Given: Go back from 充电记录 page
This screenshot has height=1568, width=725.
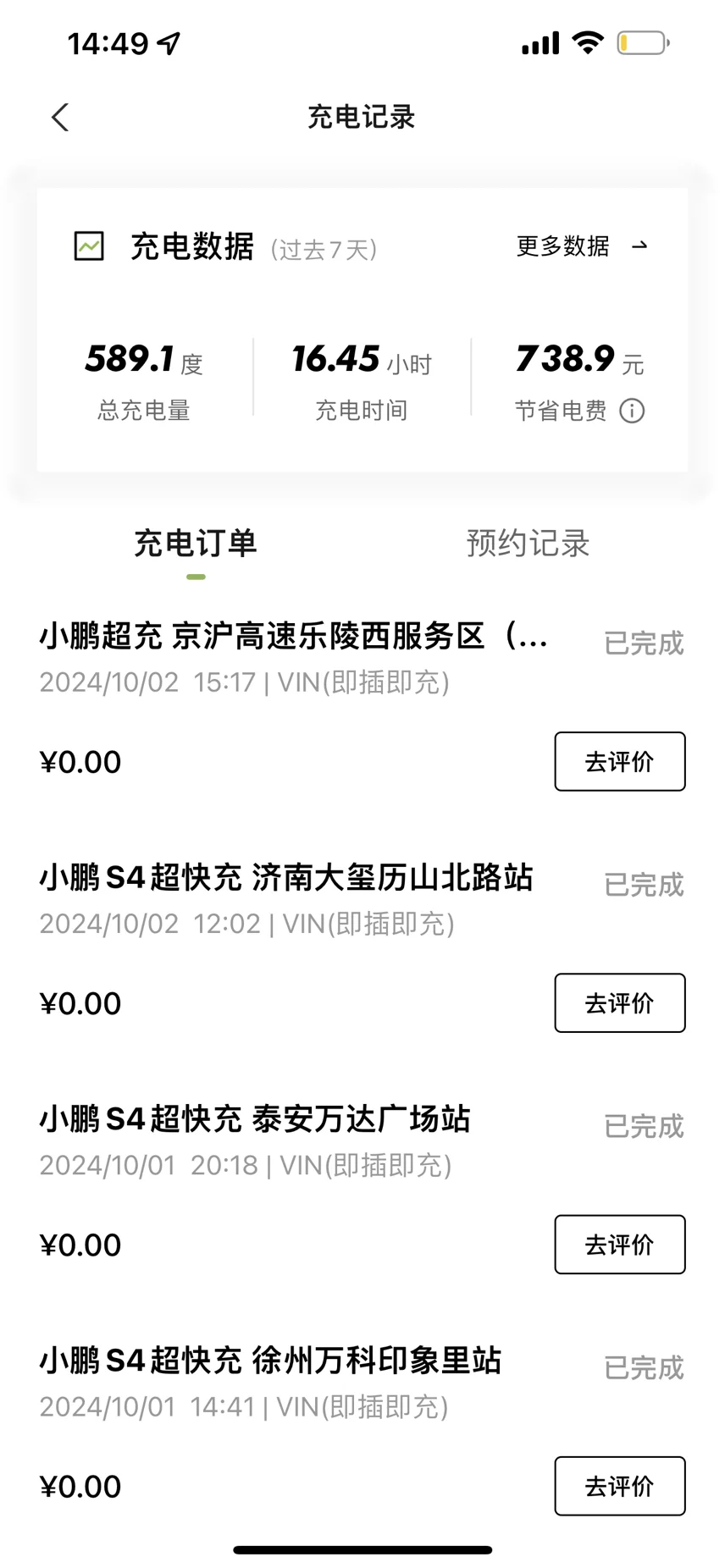Looking at the screenshot, I should [60, 118].
